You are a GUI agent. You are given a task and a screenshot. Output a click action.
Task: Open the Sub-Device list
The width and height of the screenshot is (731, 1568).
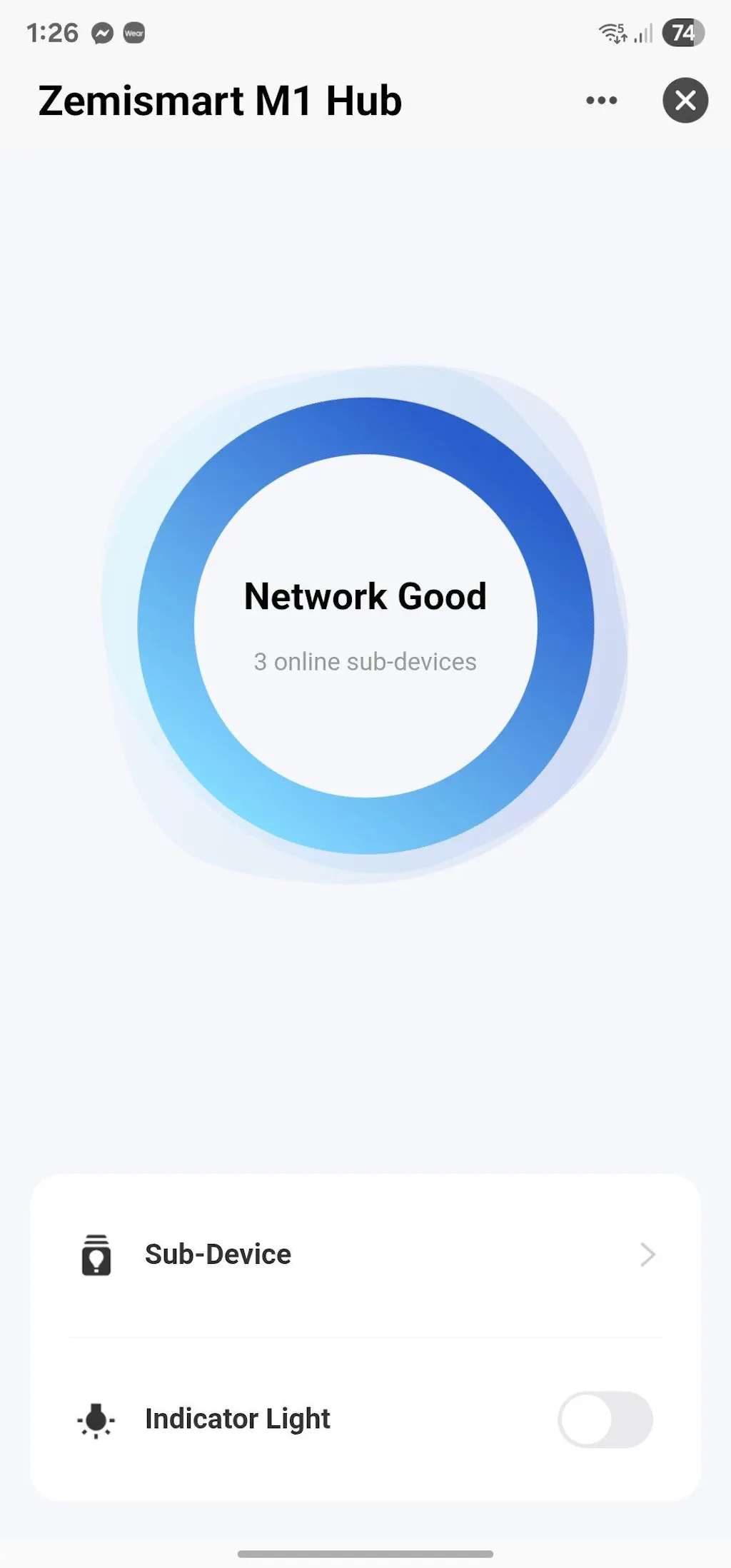coord(365,1255)
